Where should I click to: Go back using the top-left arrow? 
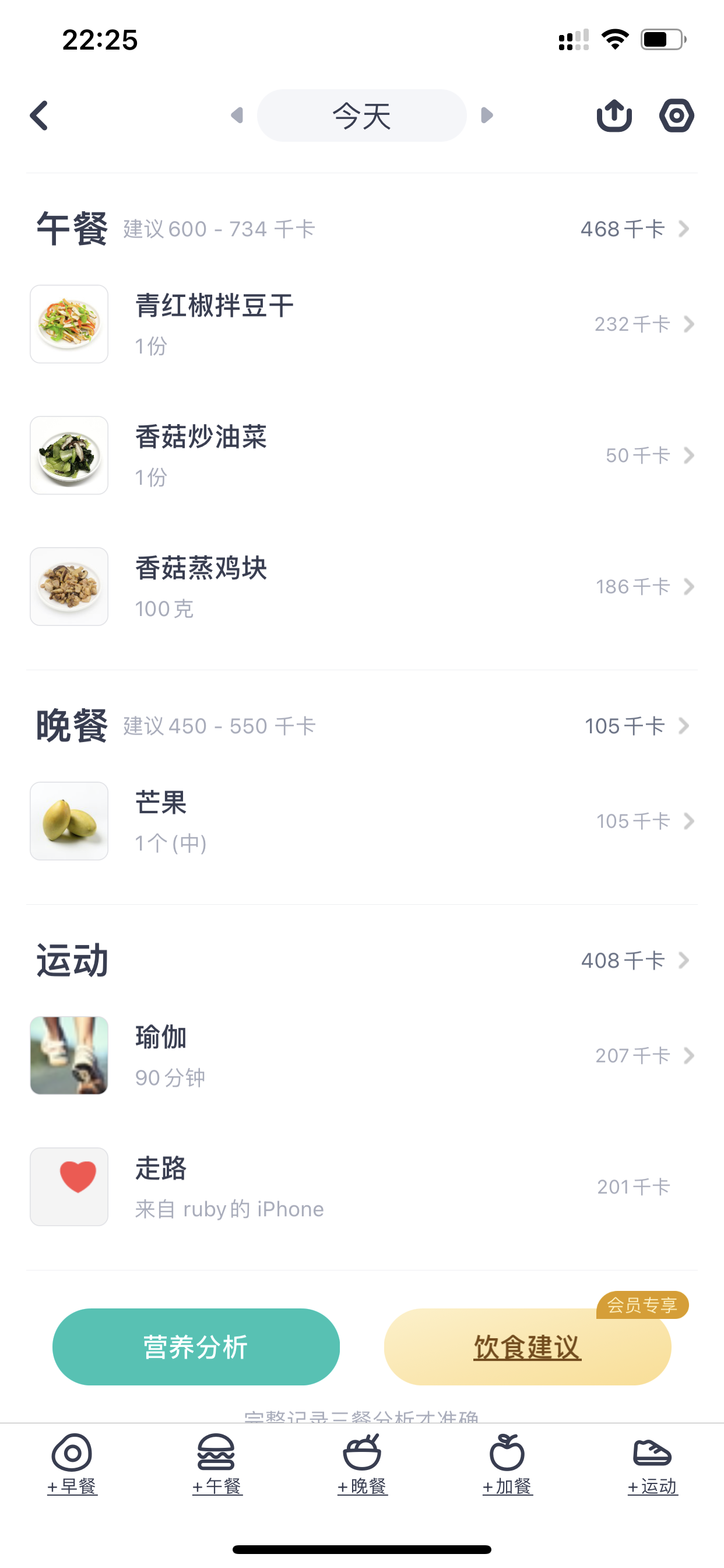coord(40,116)
